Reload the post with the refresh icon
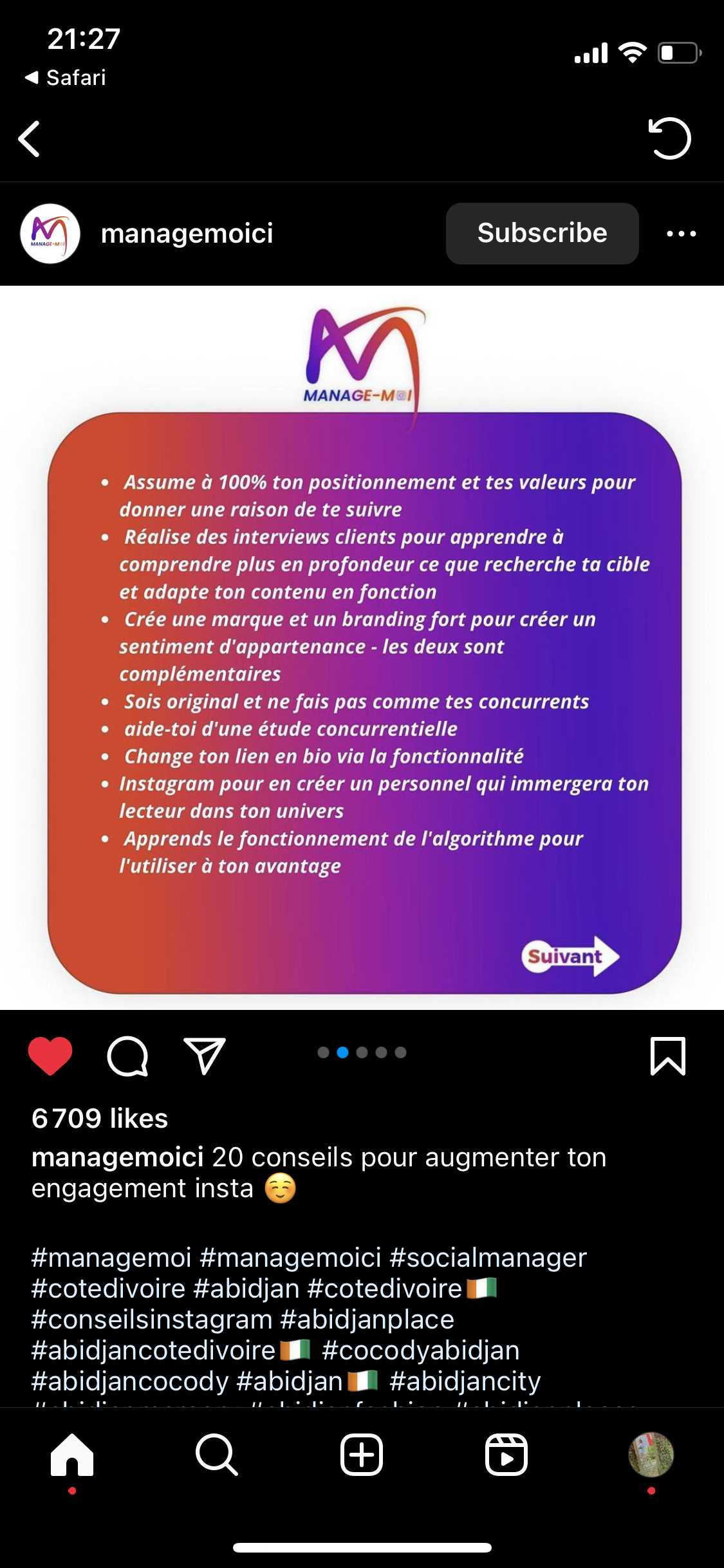 click(x=669, y=138)
